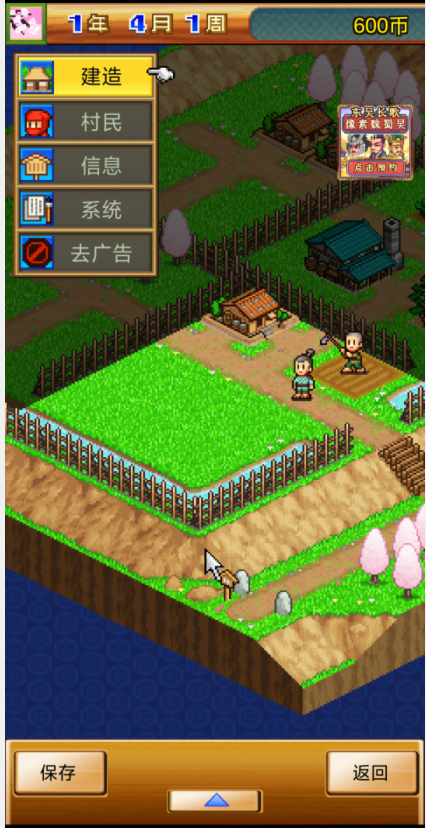Open the 村民 villagers menu
Viewport: 426px width, 828px height.
point(86,121)
